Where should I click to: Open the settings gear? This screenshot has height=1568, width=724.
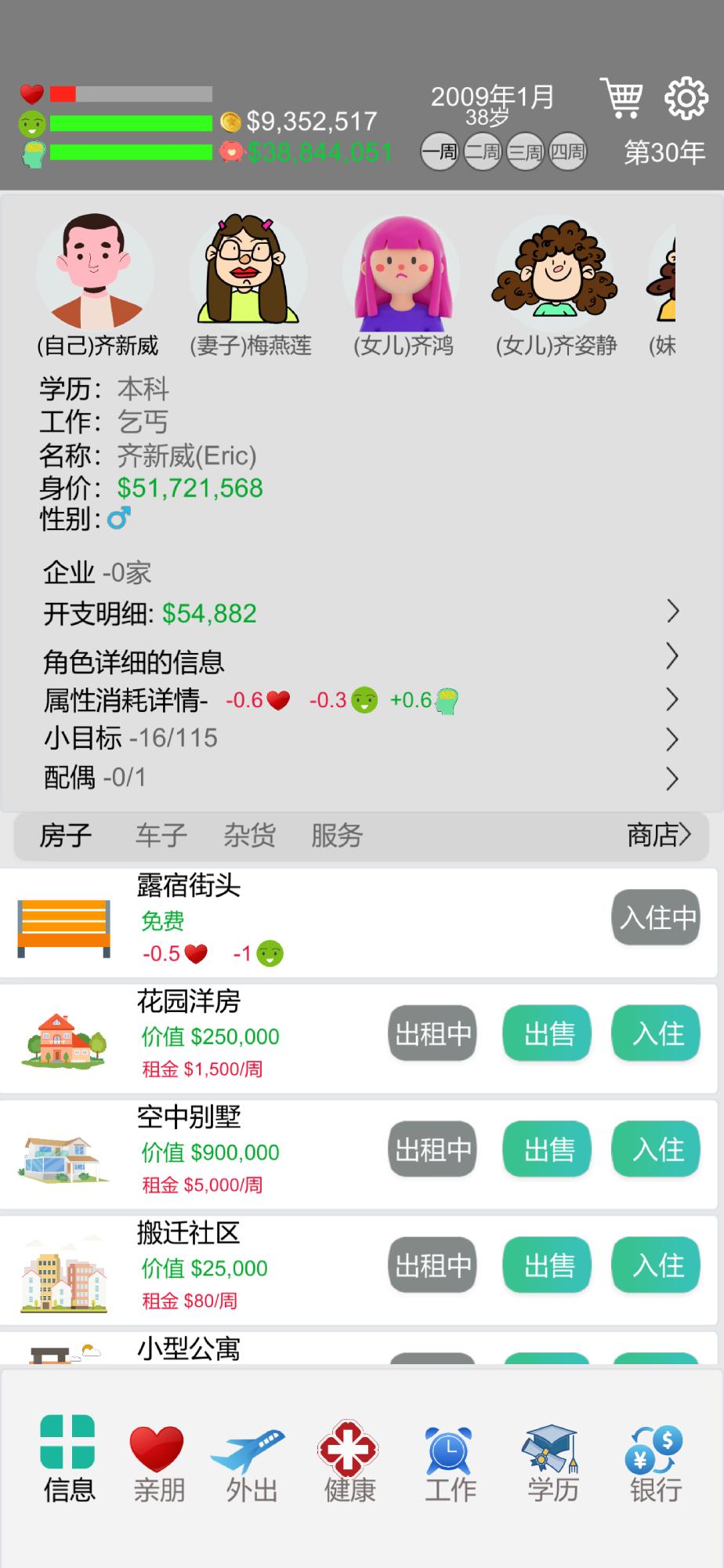pyautogui.click(x=686, y=98)
